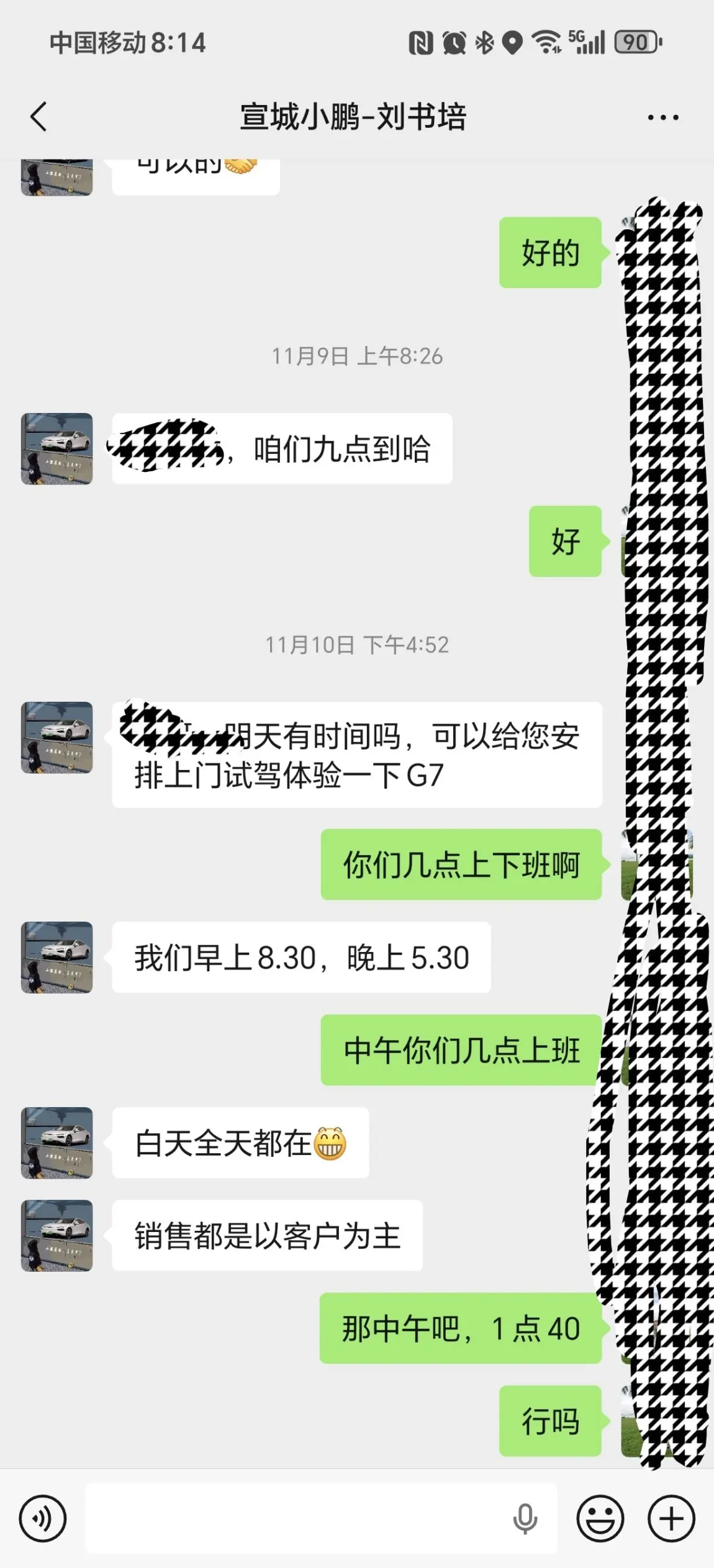
Task: Open contact avatar beside 咱们九点到哈 message
Action: (x=57, y=448)
